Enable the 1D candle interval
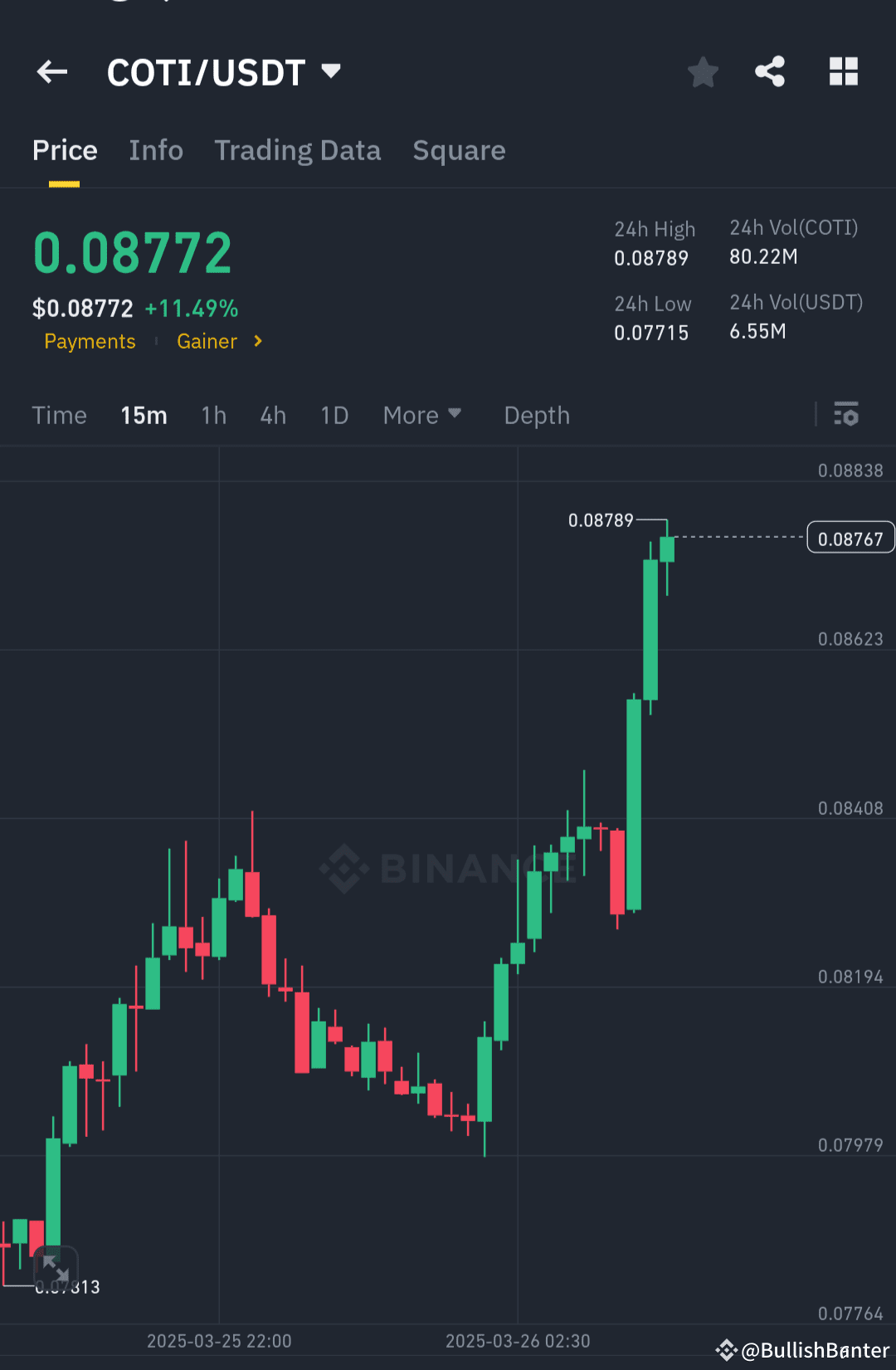The width and height of the screenshot is (896, 1370). coord(334,415)
